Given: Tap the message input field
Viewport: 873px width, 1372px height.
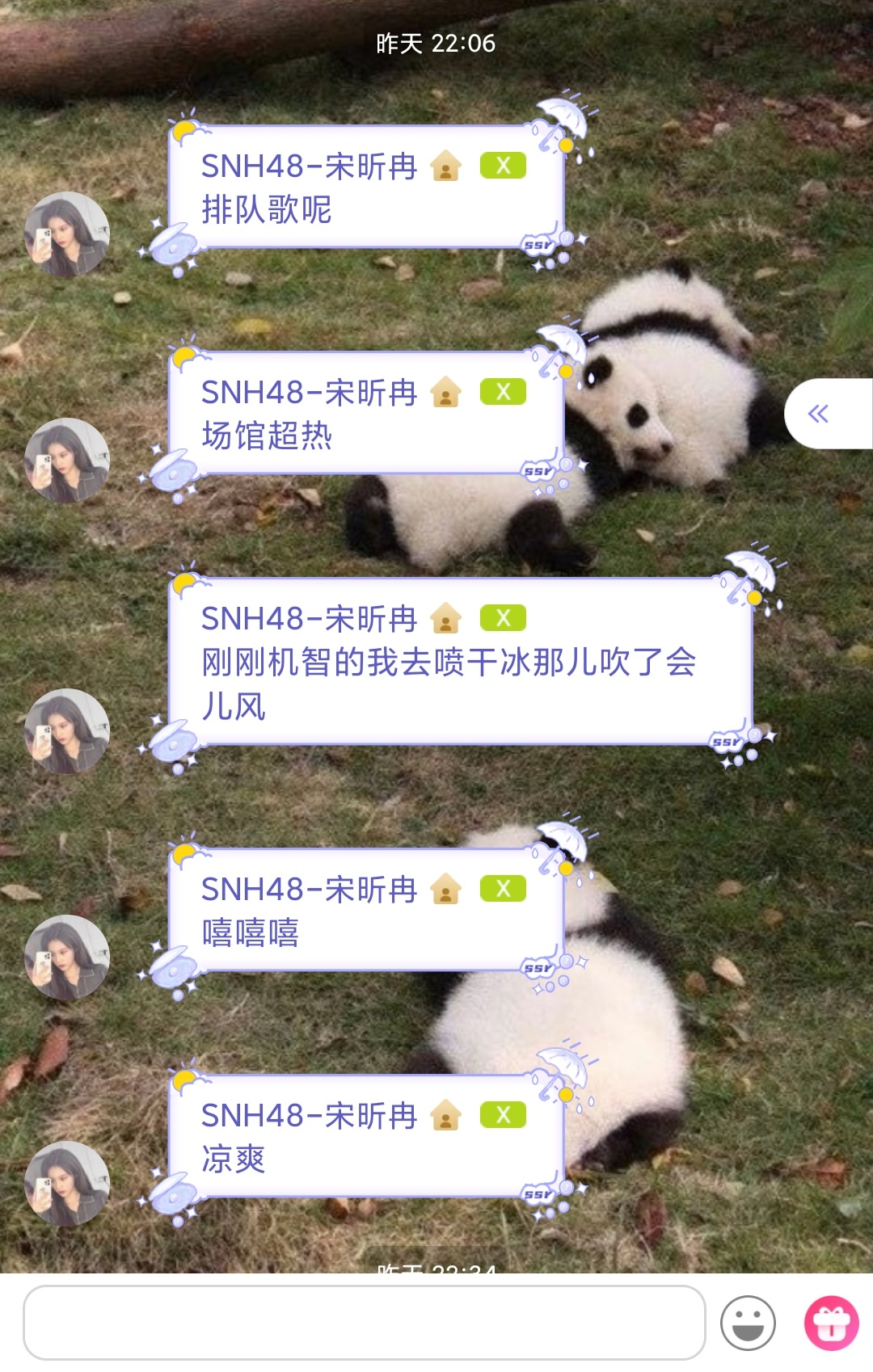Looking at the screenshot, I should click(364, 1323).
